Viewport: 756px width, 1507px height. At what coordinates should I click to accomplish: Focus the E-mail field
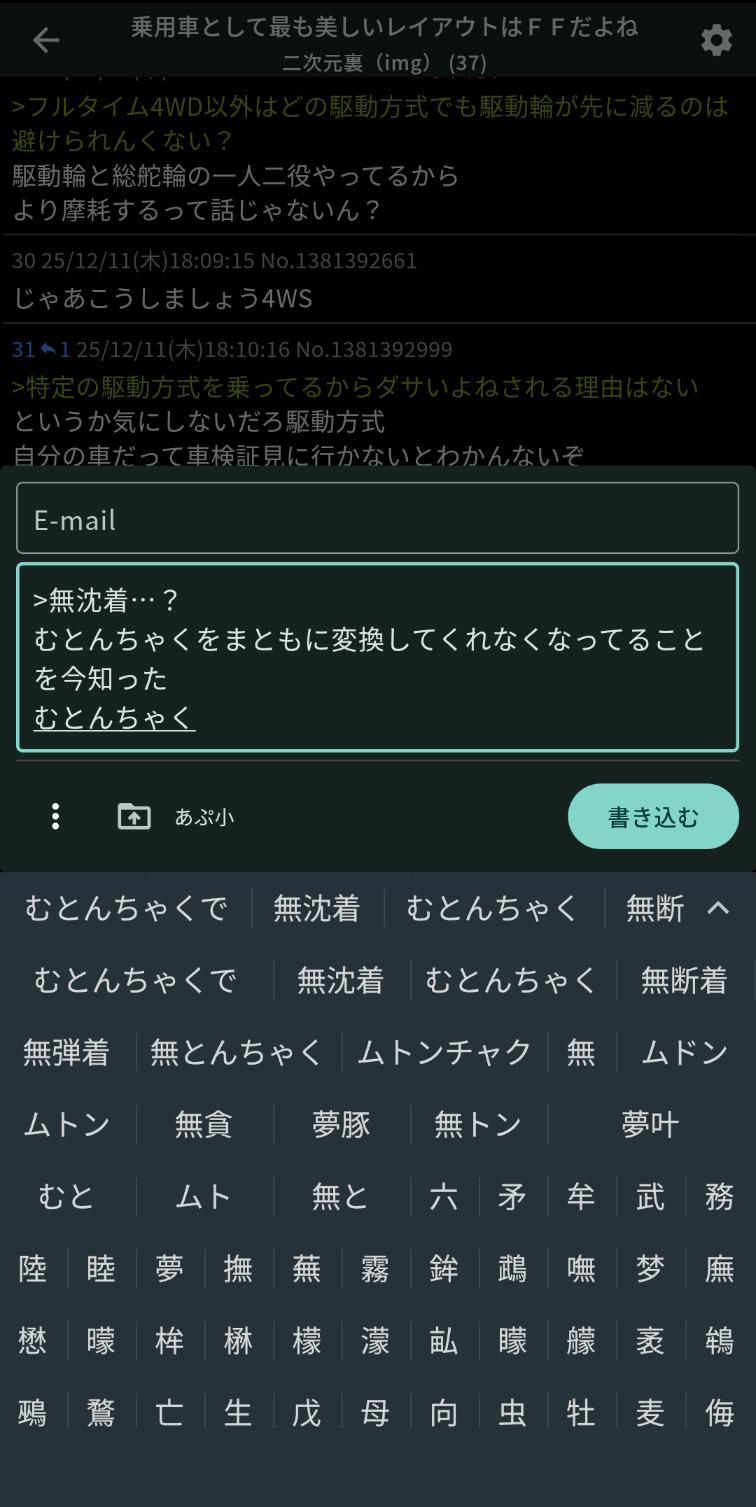click(377, 519)
